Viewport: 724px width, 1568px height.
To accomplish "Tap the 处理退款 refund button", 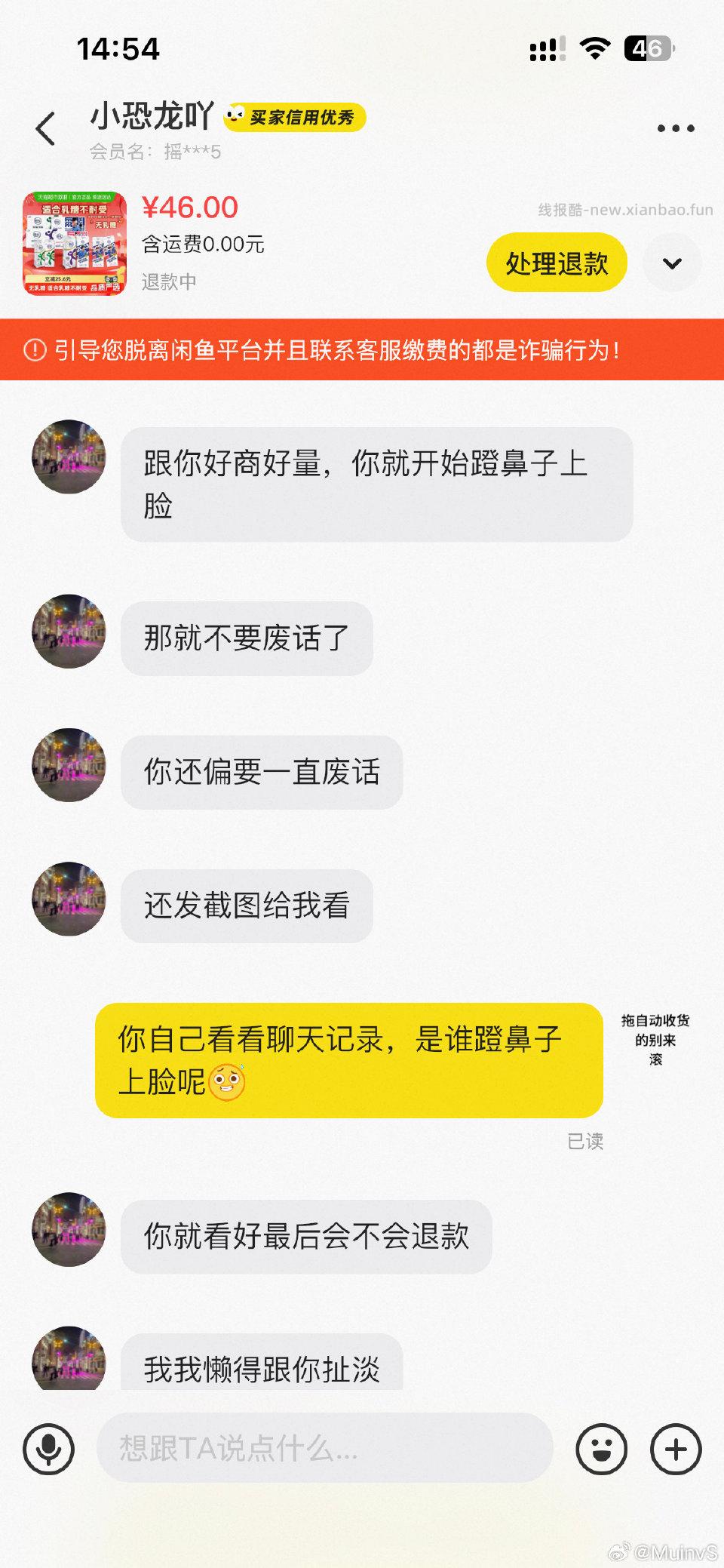I will pos(558,263).
